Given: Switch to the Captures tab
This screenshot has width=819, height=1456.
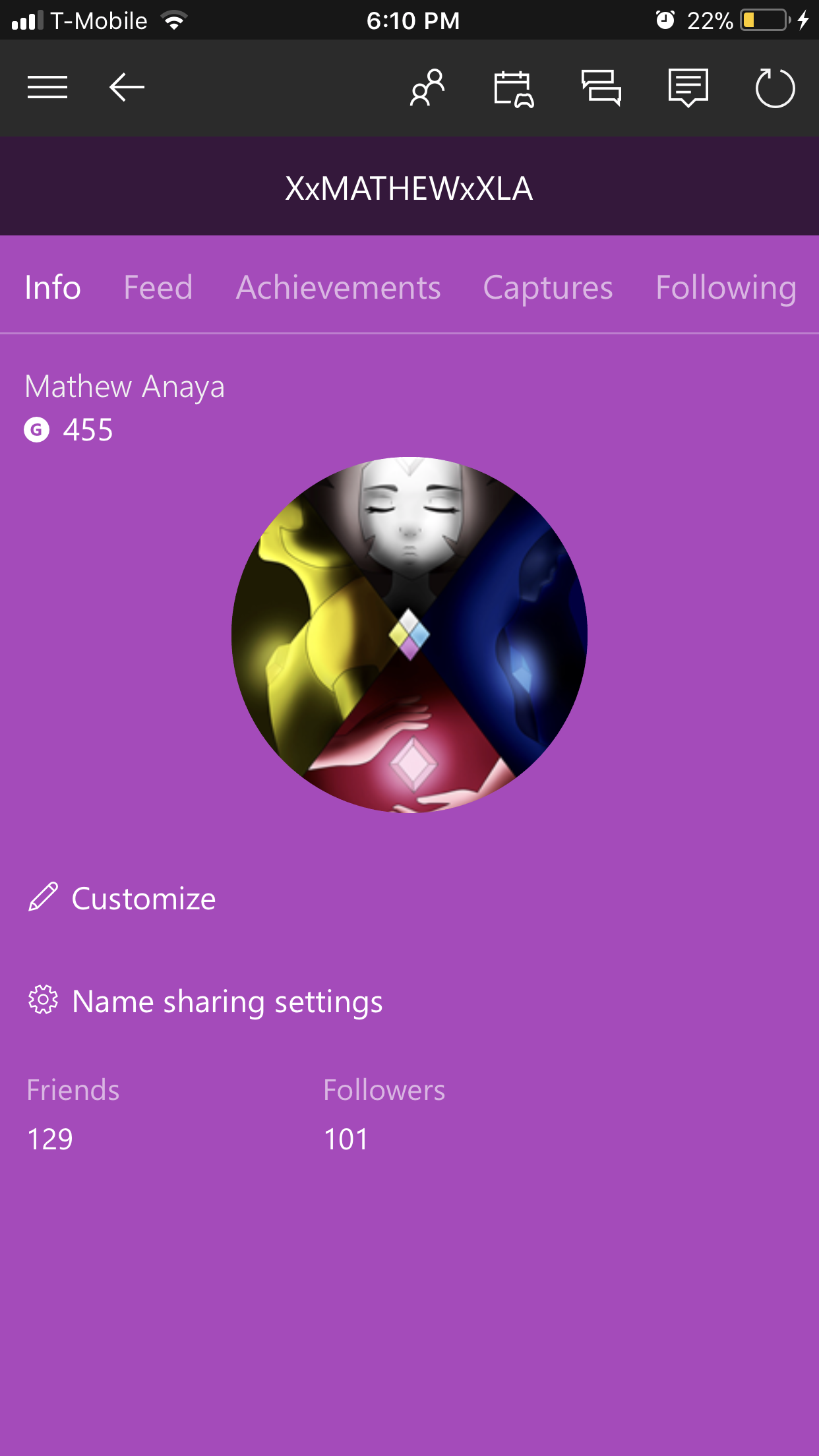Looking at the screenshot, I should point(548,288).
